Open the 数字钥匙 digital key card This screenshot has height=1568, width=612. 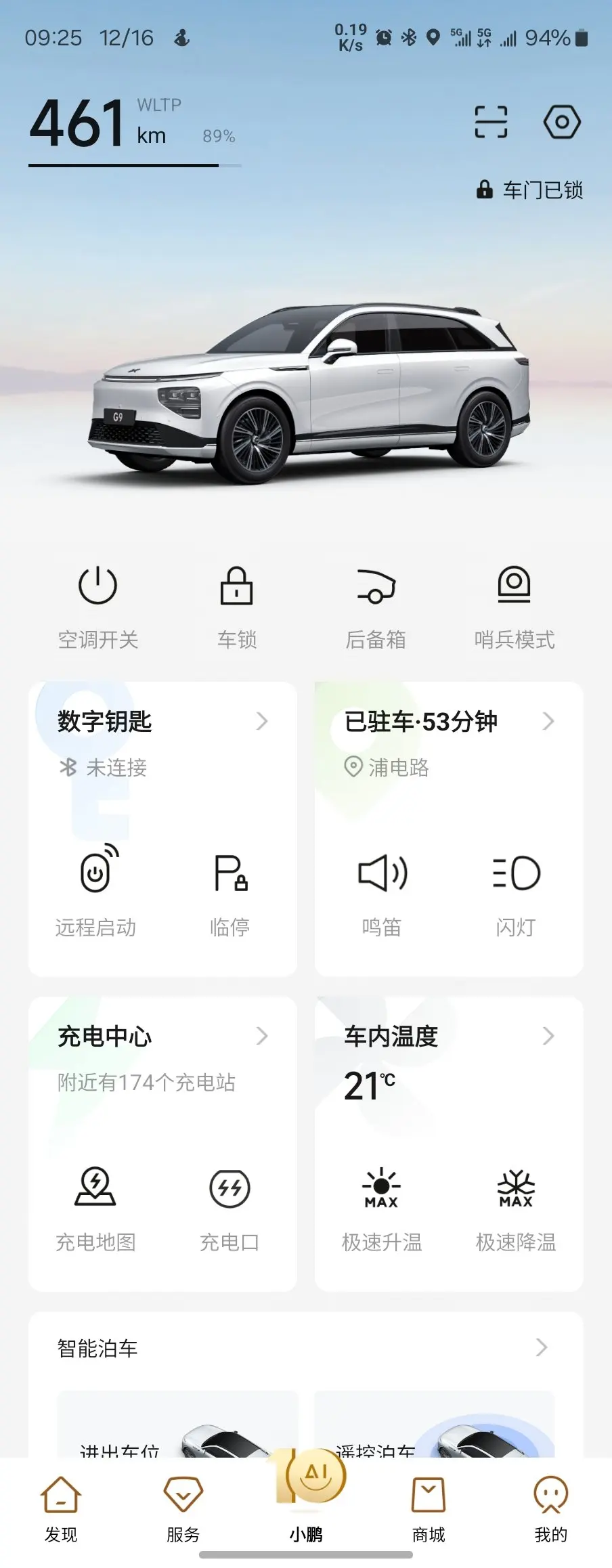(x=162, y=722)
